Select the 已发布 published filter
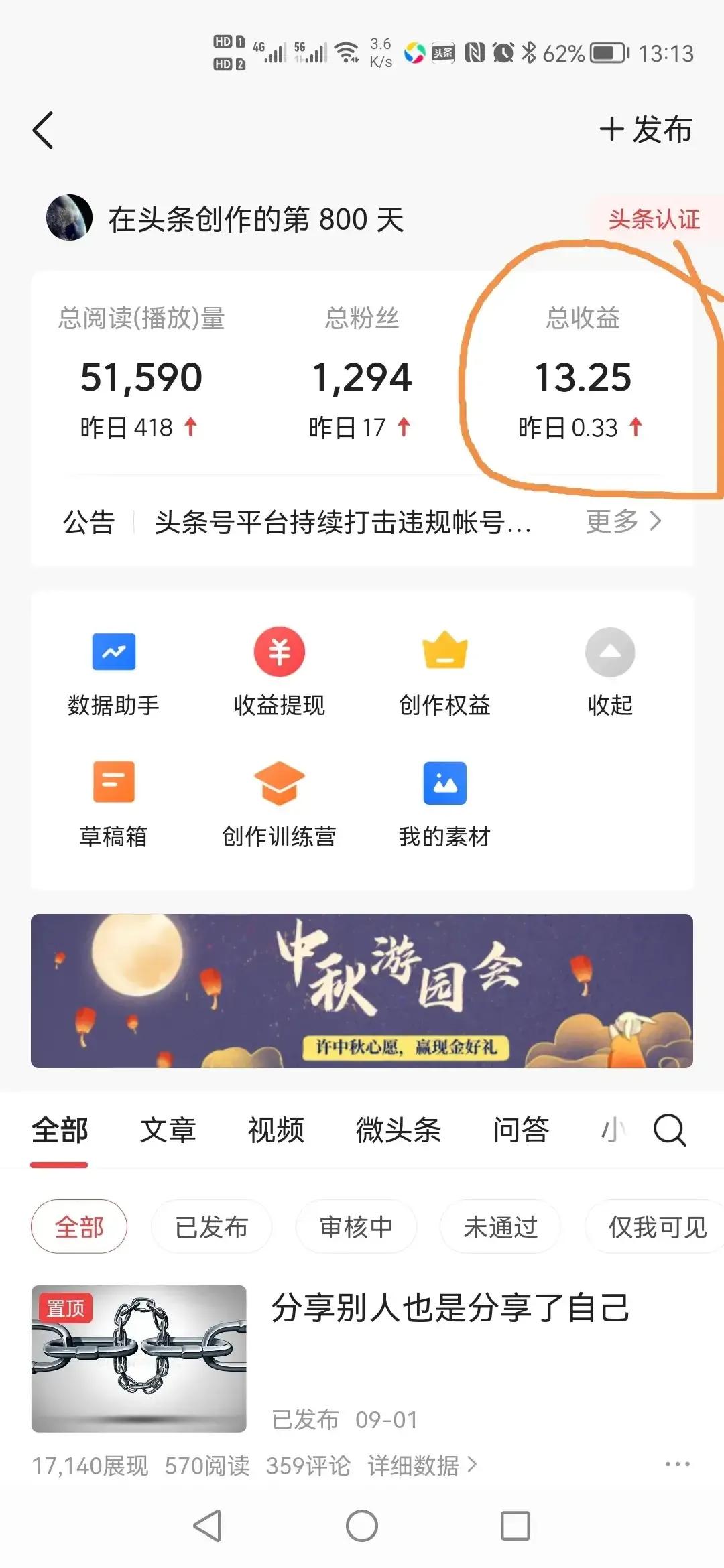The image size is (724, 1568). pos(211,1227)
